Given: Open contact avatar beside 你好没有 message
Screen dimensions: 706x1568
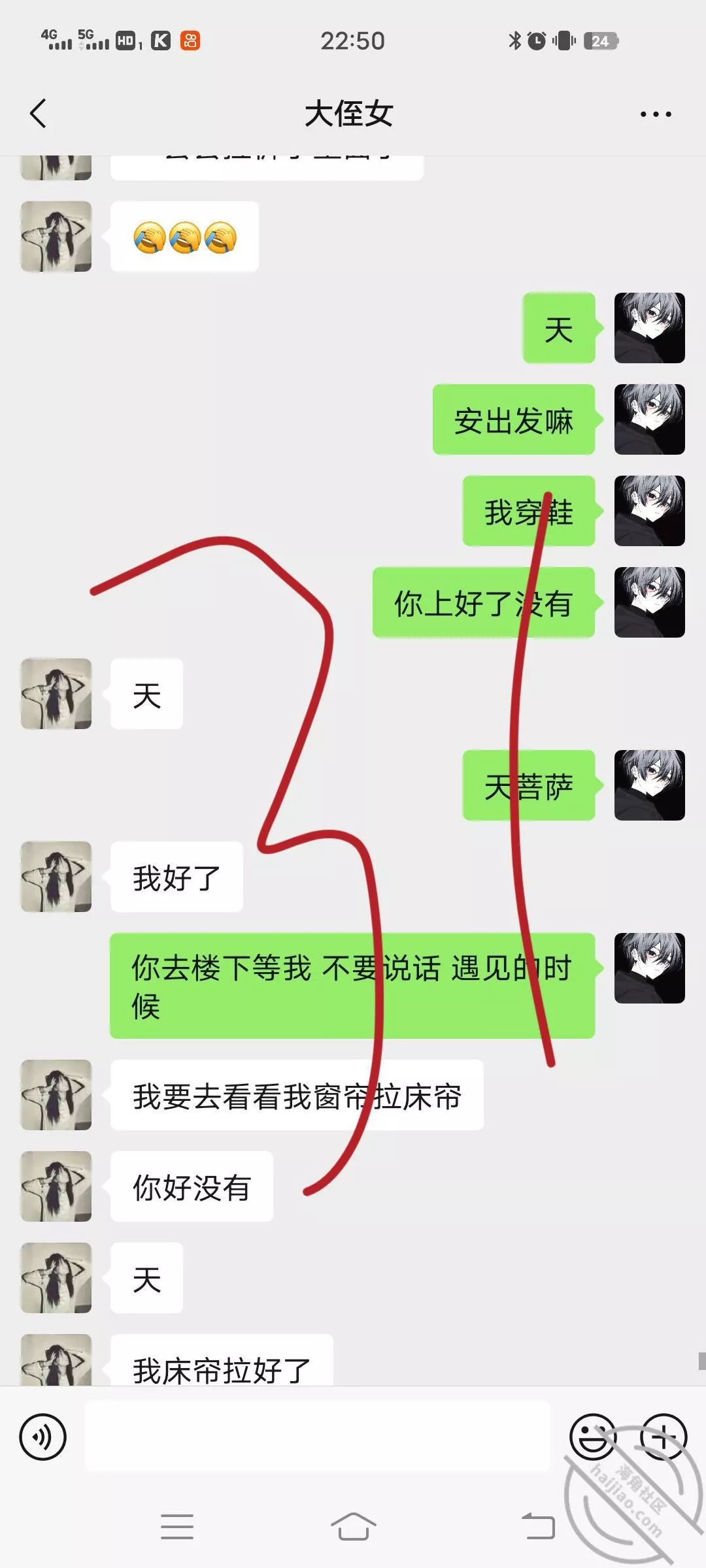Looking at the screenshot, I should (56, 1186).
